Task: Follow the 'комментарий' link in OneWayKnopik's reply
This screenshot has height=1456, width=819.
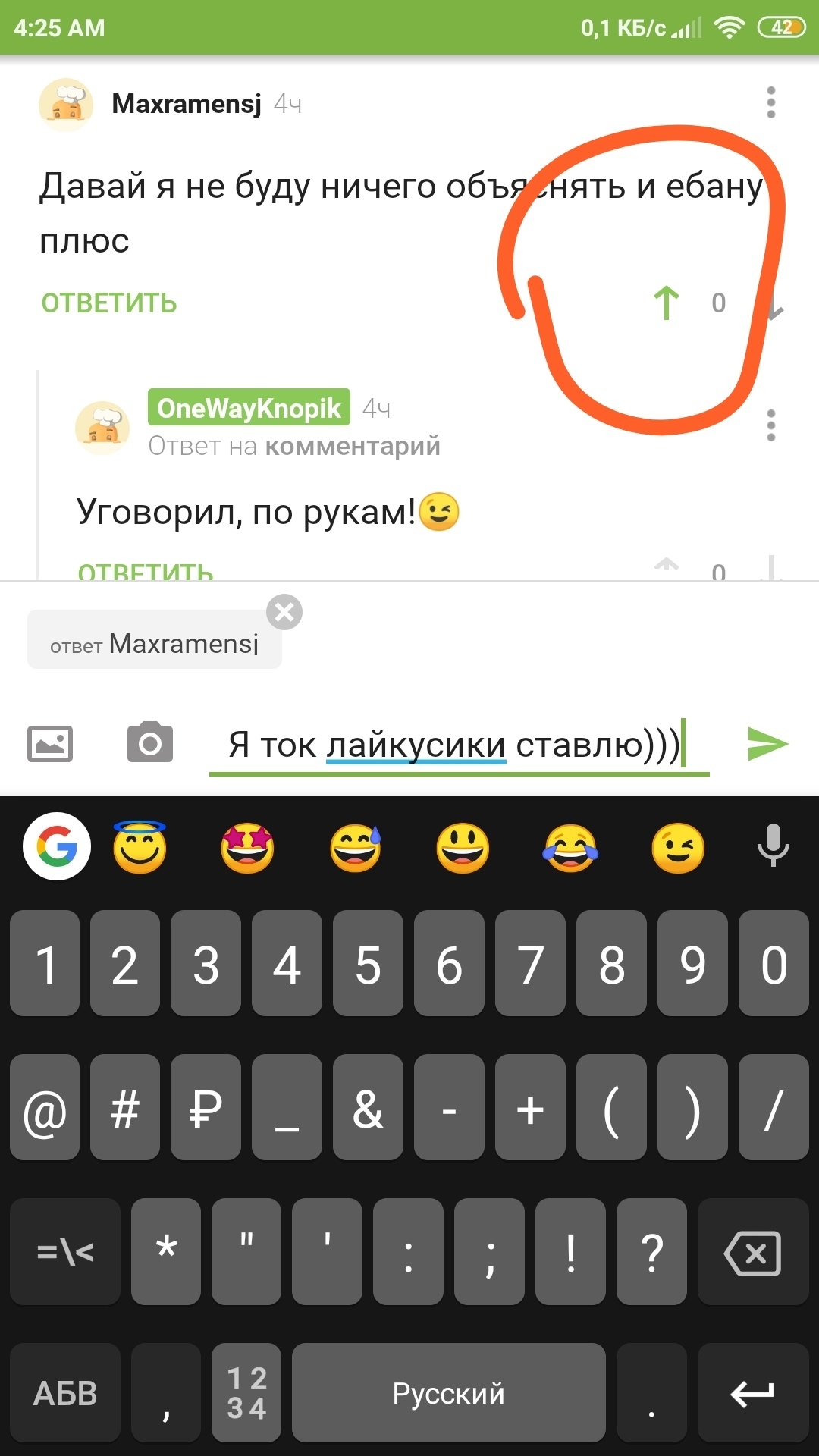Action: (x=353, y=446)
